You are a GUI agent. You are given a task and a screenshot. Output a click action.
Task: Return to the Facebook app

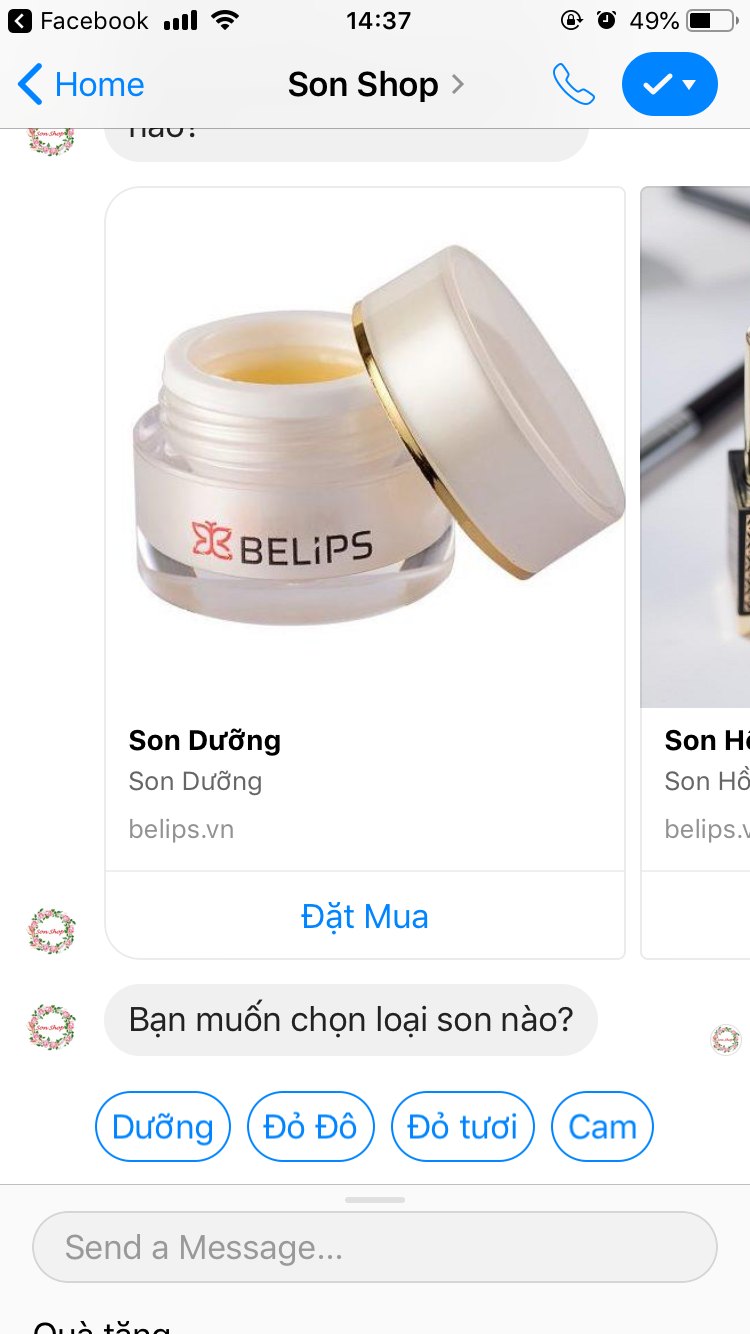pos(78,20)
